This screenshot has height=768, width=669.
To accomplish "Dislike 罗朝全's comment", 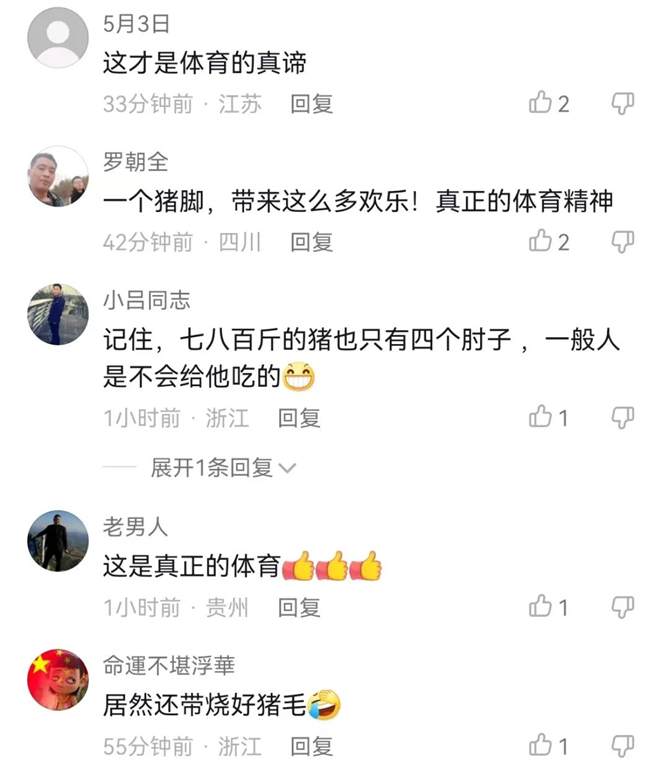I will click(x=623, y=241).
